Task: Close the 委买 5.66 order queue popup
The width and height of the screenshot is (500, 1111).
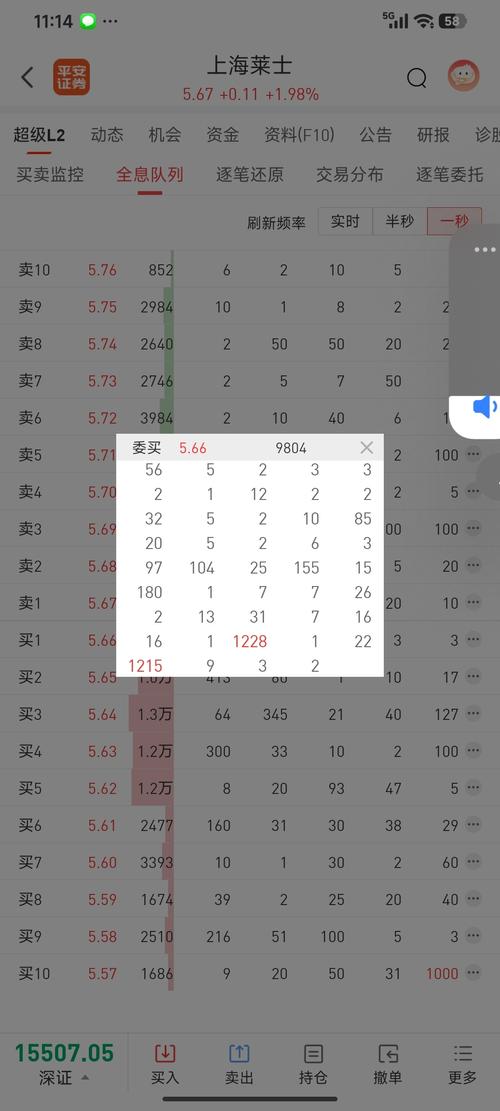Action: click(366, 447)
